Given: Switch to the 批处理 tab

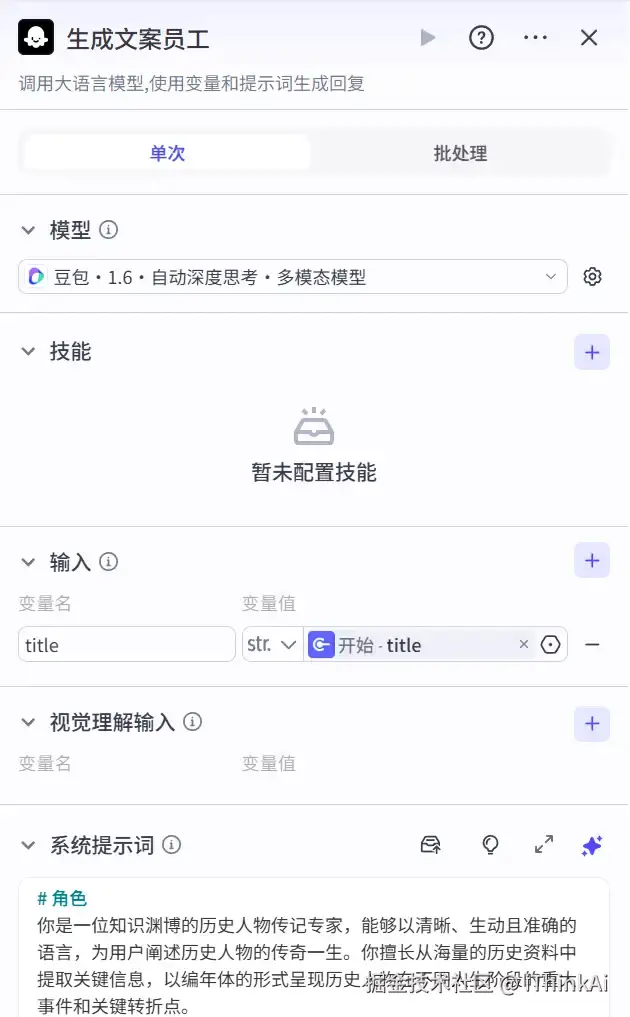Looking at the screenshot, I should (460, 153).
